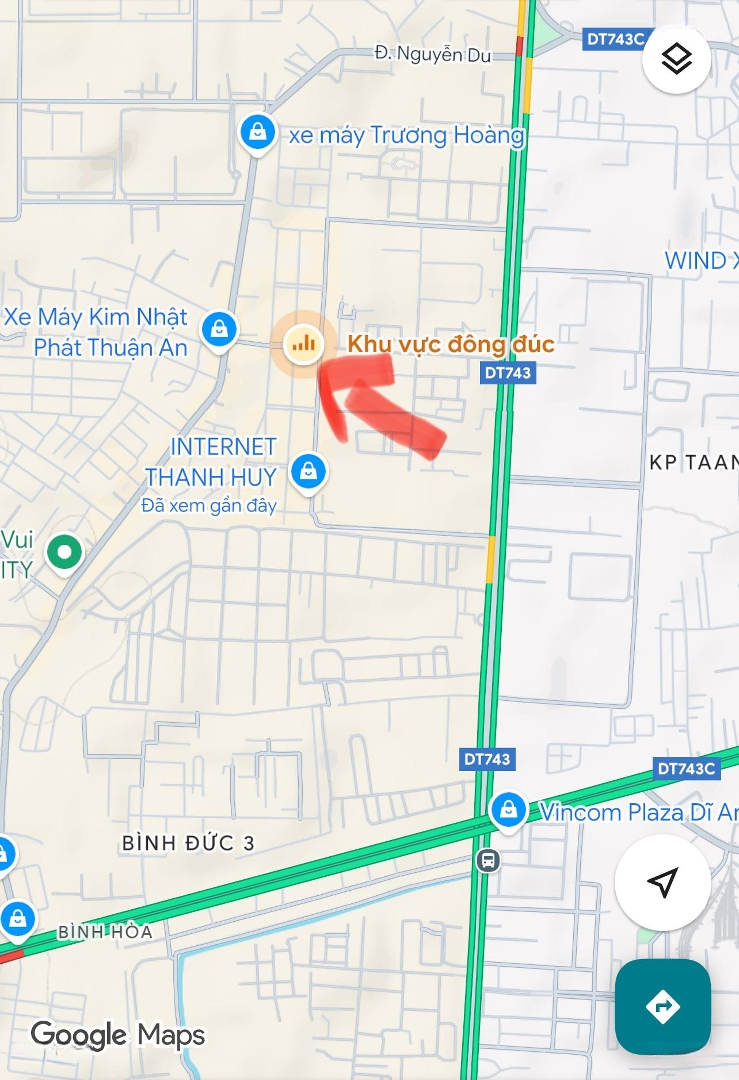Tap the Khu vực đông đúc busy area marker
739x1080 pixels.
302,343
